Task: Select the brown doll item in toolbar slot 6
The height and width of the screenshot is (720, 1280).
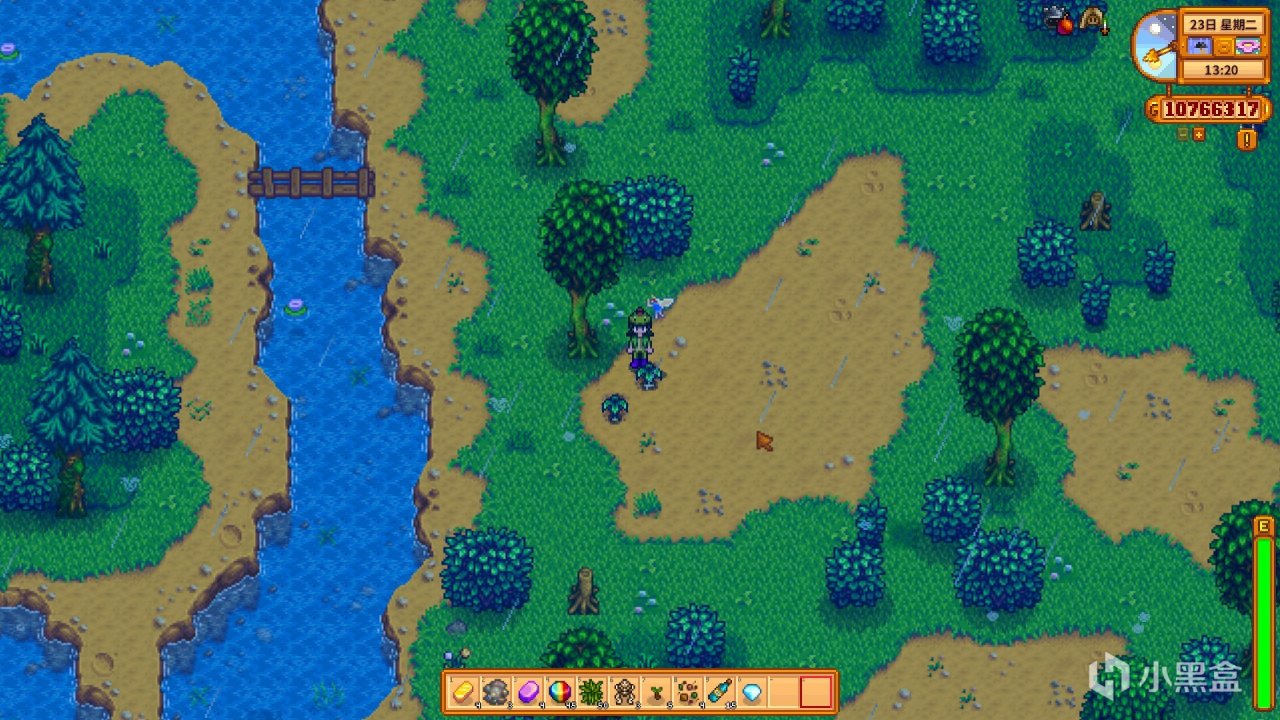Action: point(624,692)
